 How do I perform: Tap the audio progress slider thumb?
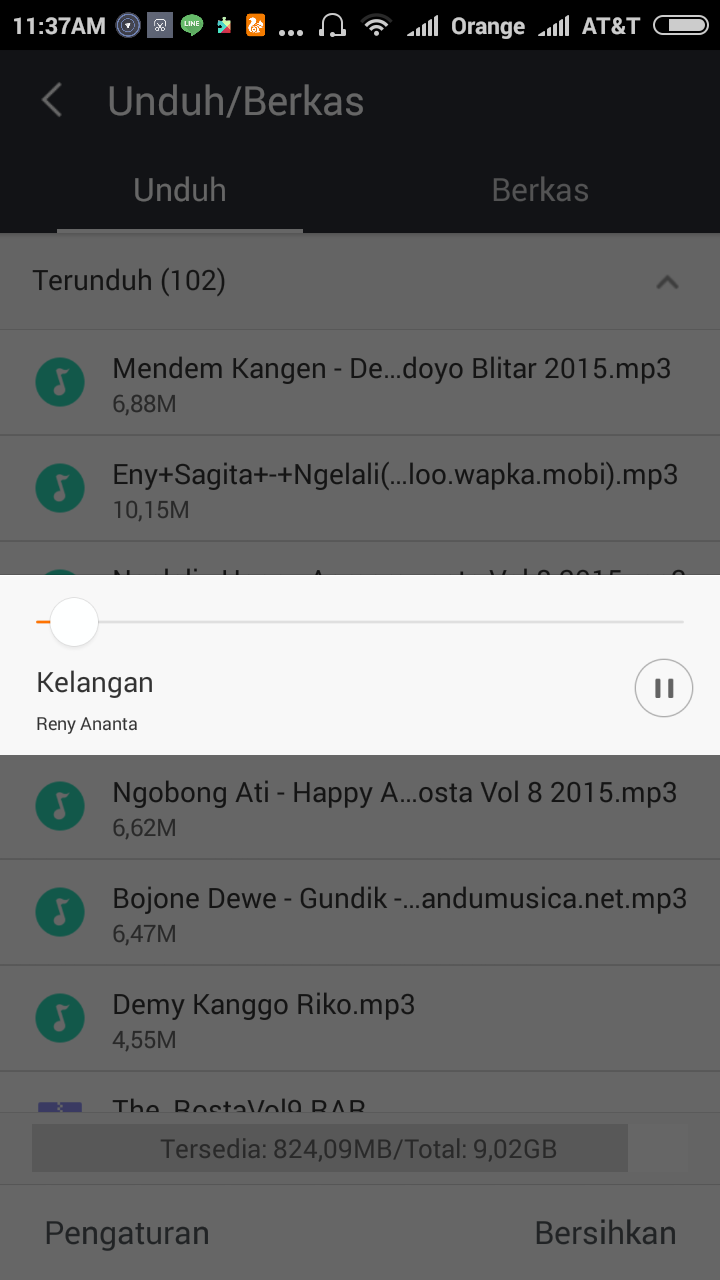point(74,622)
